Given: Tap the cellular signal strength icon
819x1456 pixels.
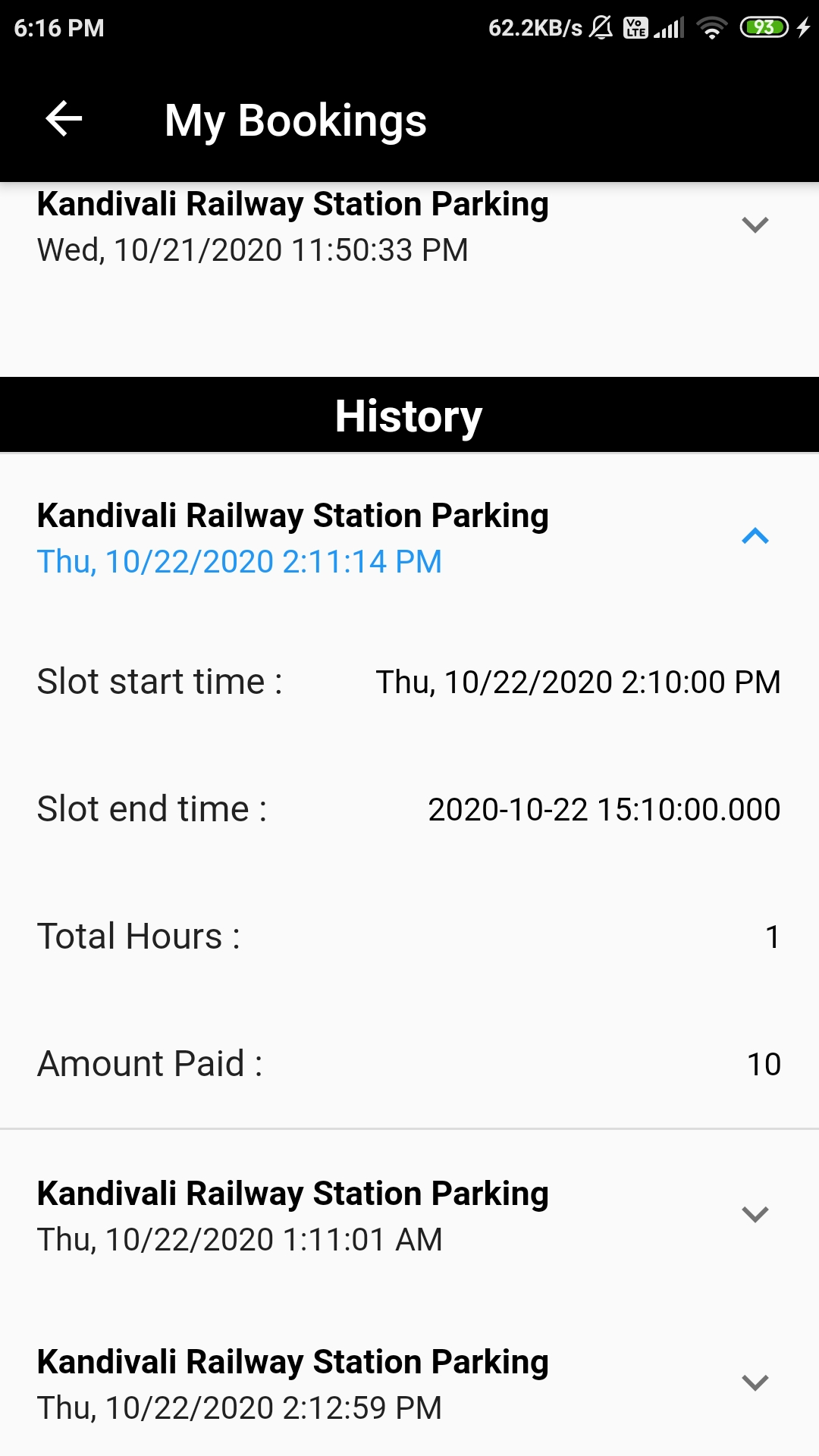Looking at the screenshot, I should coord(667,25).
